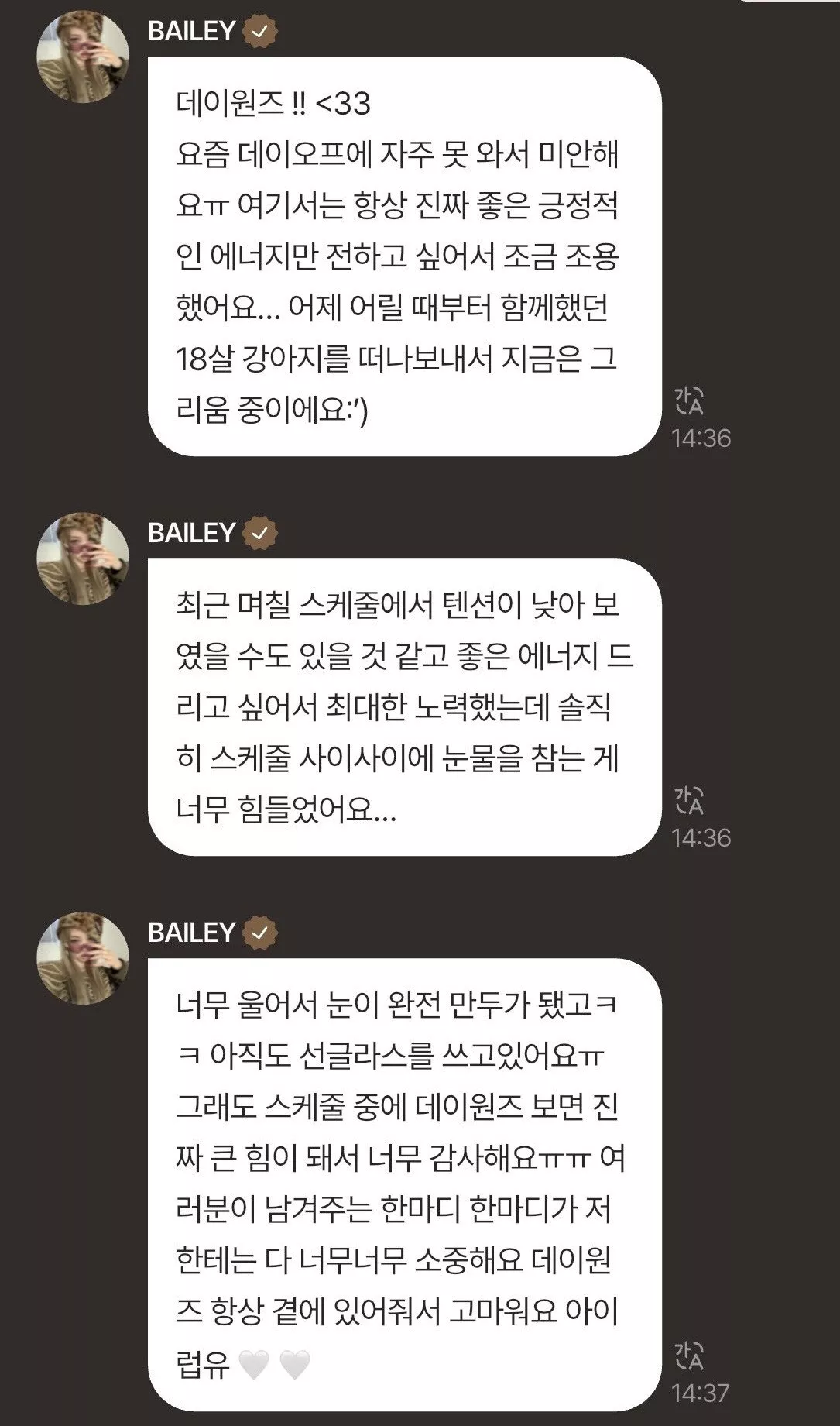Translate the 14:36 message starting 데이원즈
Image resolution: width=840 pixels, height=1426 pixels.
point(688,400)
